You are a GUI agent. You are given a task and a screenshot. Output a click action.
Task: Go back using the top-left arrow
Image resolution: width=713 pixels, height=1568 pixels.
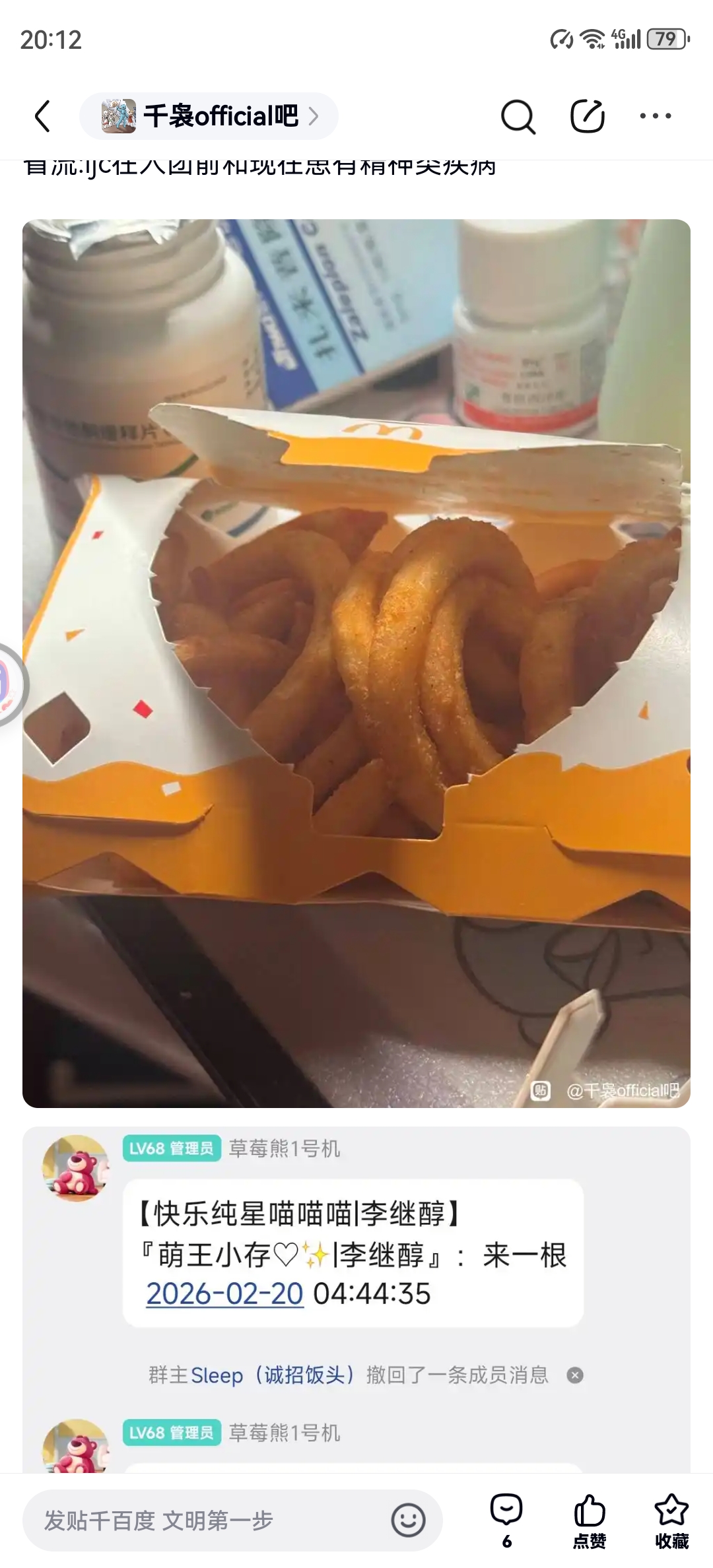click(x=43, y=116)
